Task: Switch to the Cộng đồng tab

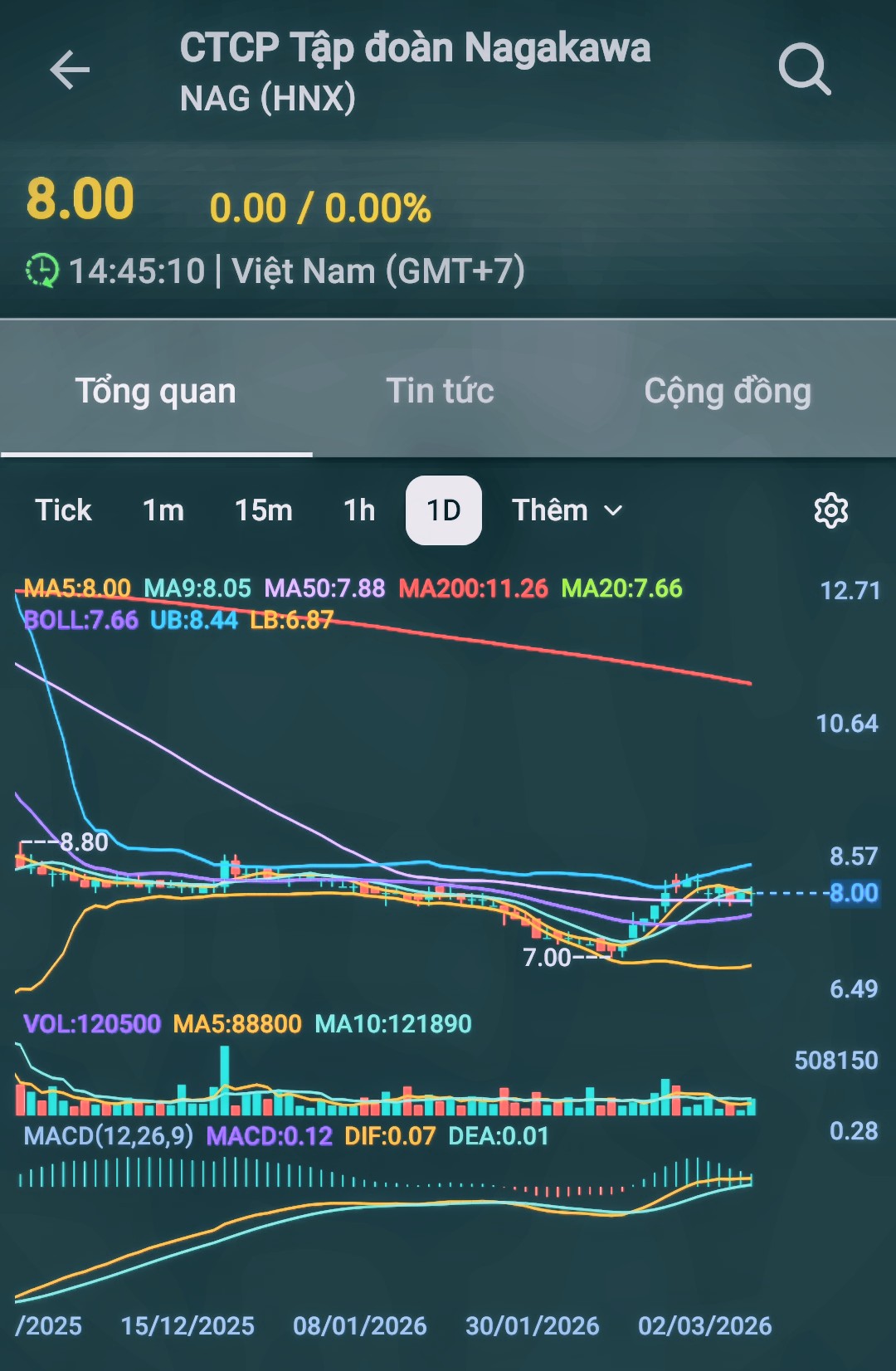Action: click(728, 391)
